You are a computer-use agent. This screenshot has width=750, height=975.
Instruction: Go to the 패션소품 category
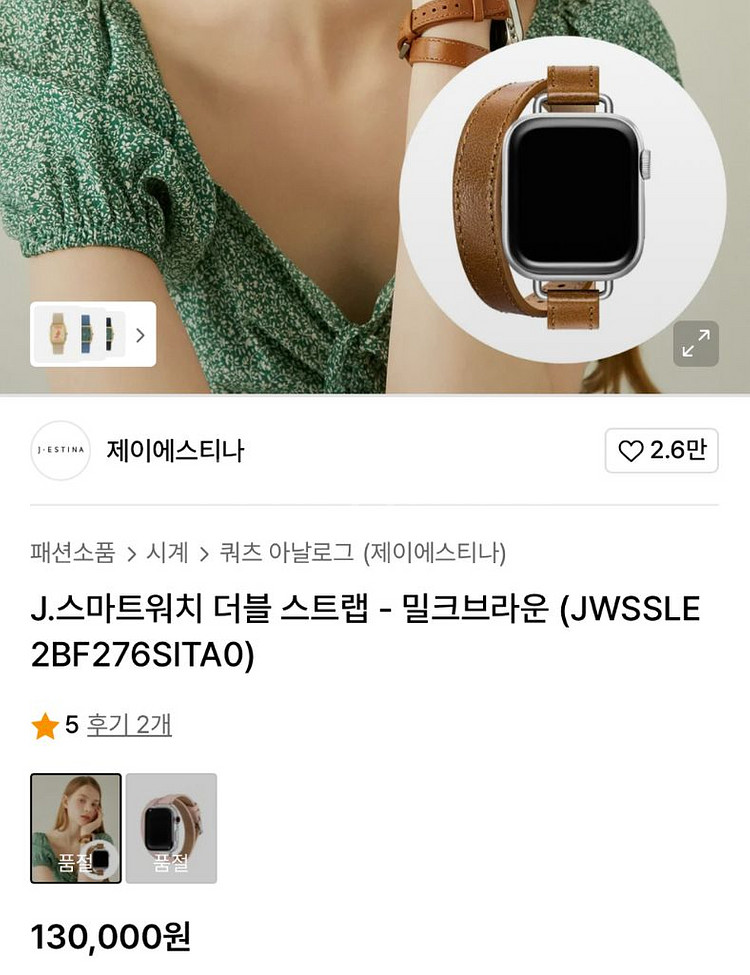73,552
